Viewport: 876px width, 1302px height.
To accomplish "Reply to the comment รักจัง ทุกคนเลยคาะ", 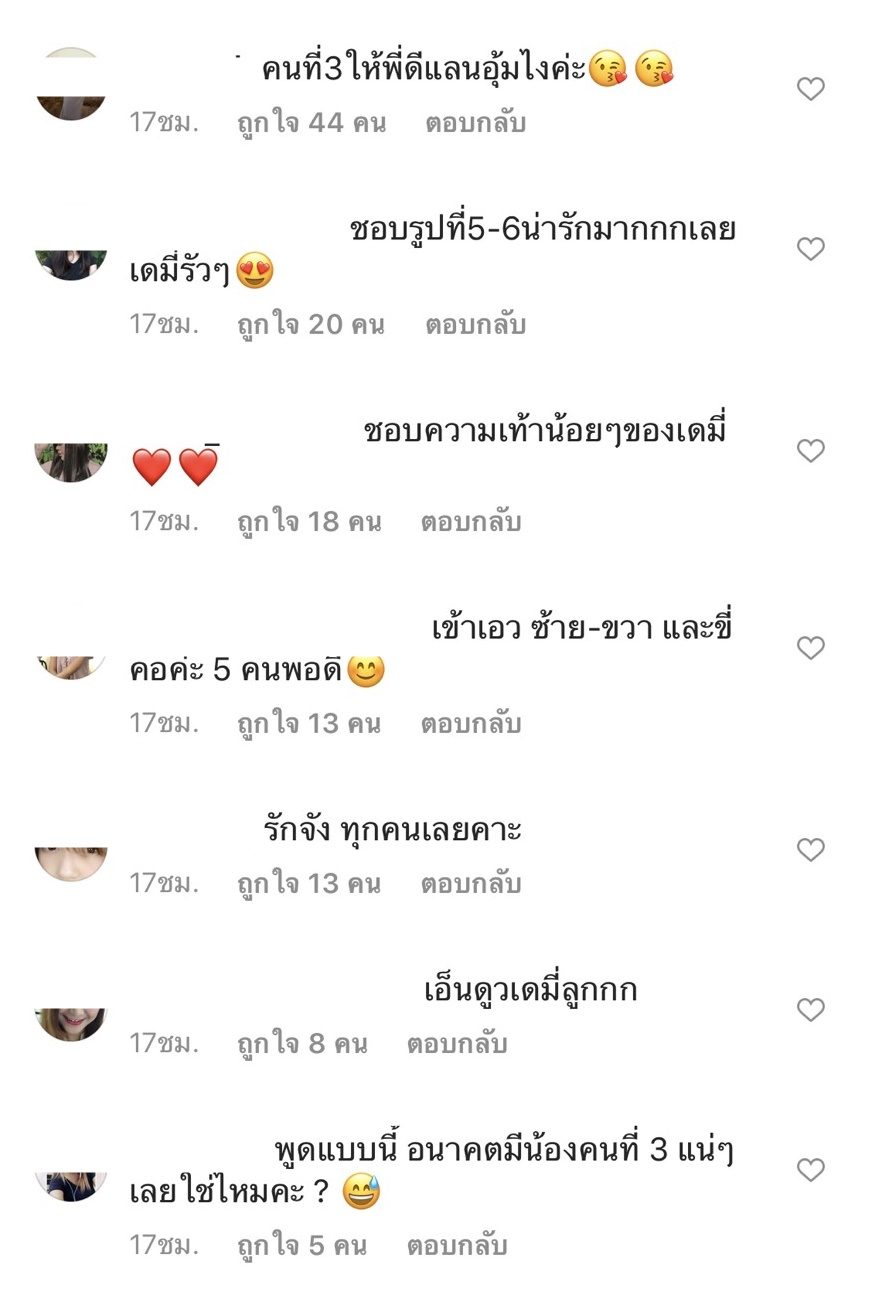I will [x=470, y=884].
